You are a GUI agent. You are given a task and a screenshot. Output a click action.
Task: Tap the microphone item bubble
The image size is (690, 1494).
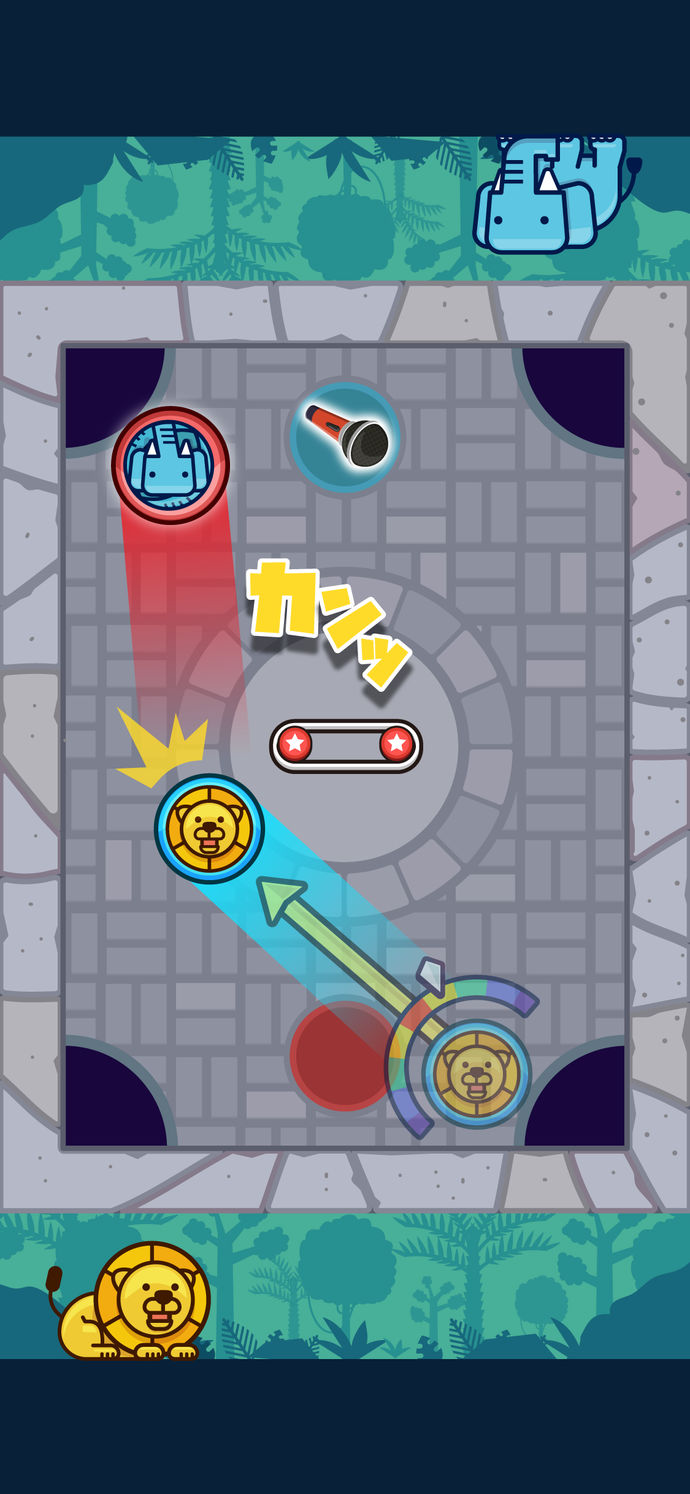click(x=345, y=436)
